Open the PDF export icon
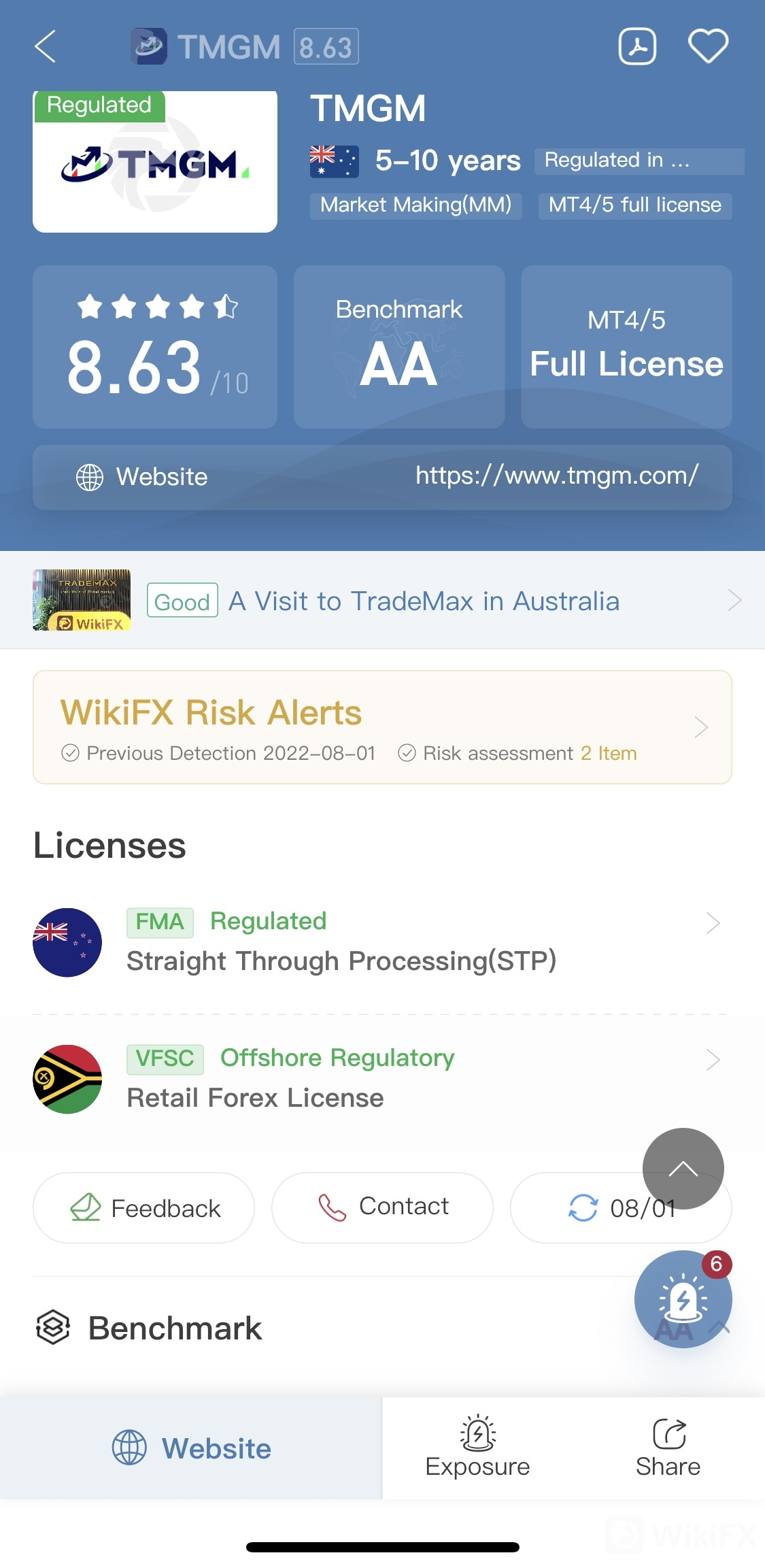This screenshot has height=1568, width=765. tap(637, 47)
